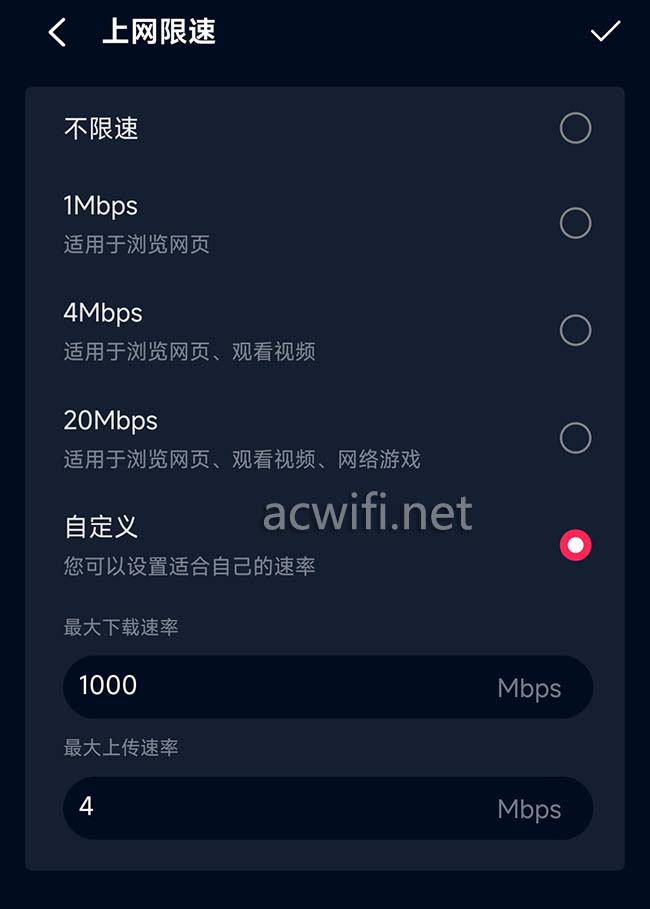
Task: Go back from 上网限速 screen
Action: [x=57, y=32]
